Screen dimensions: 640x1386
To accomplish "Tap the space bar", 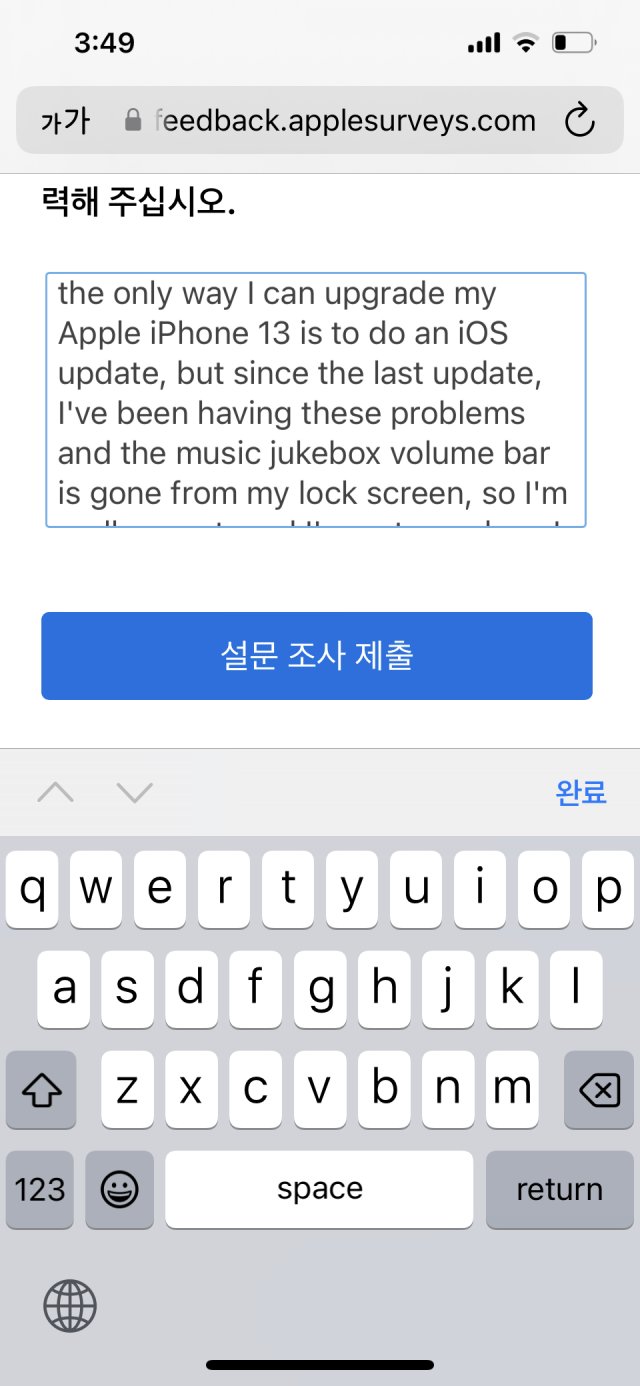I will tap(319, 1189).
